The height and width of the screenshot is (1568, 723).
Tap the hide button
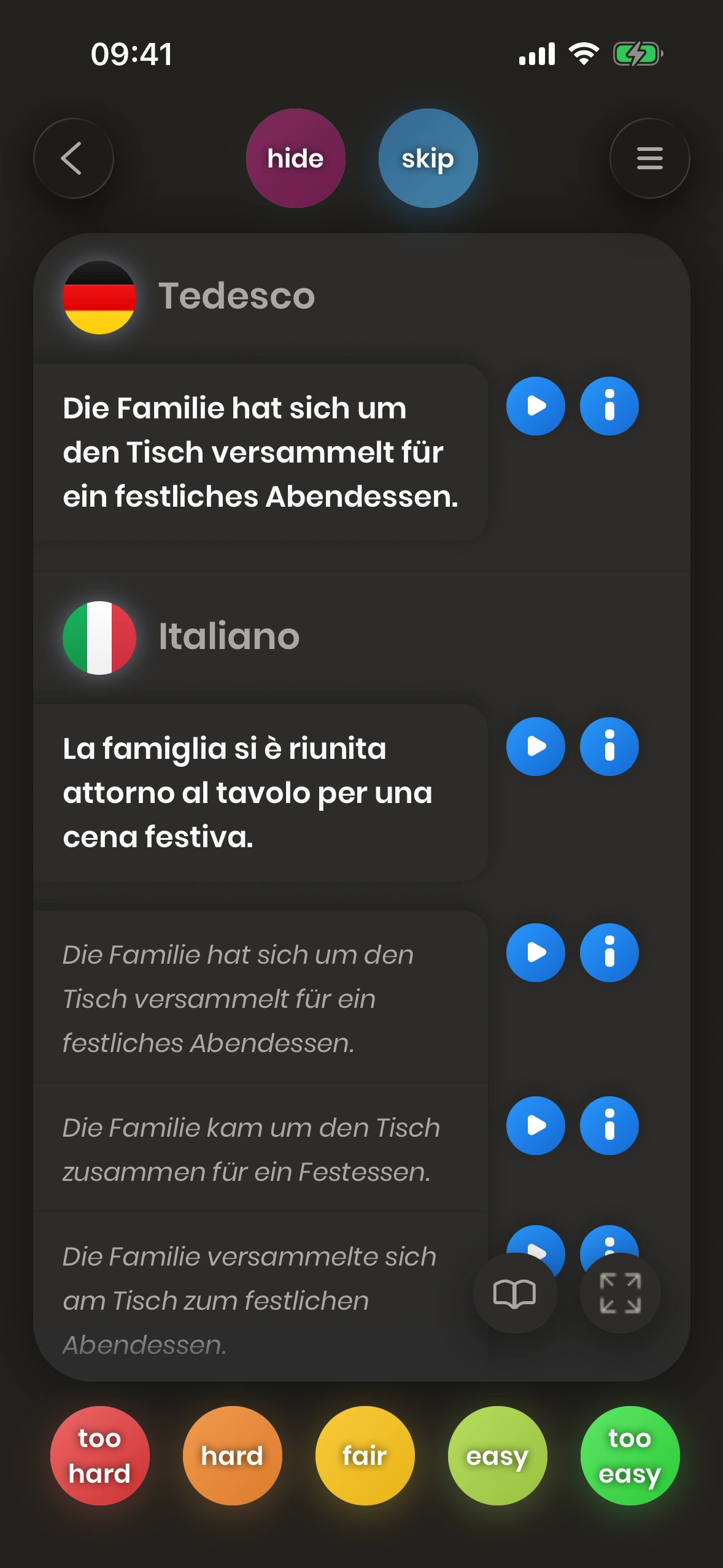[x=295, y=158]
